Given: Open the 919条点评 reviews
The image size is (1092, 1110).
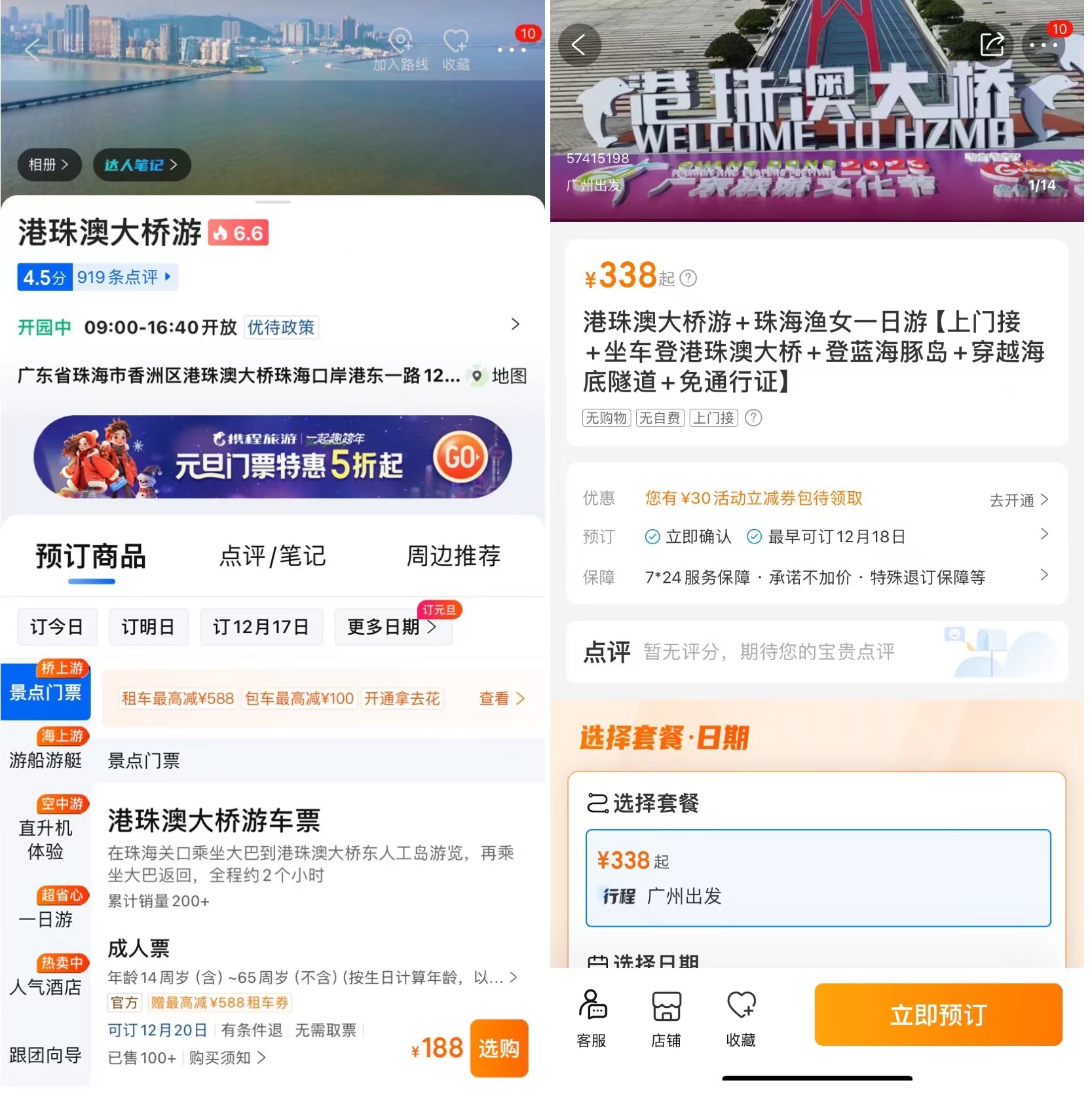Looking at the screenshot, I should coord(122,277).
